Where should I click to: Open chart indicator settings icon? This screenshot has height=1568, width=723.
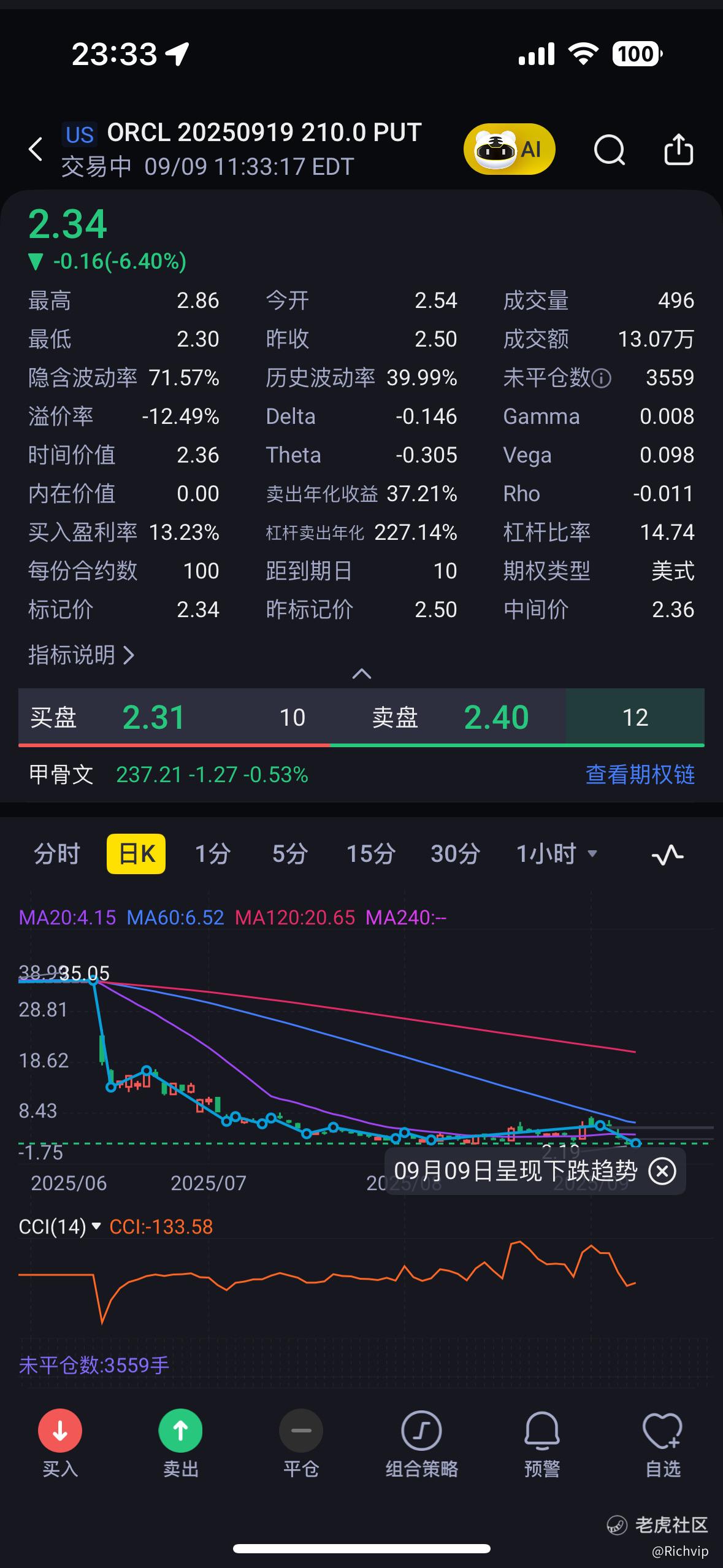click(667, 854)
